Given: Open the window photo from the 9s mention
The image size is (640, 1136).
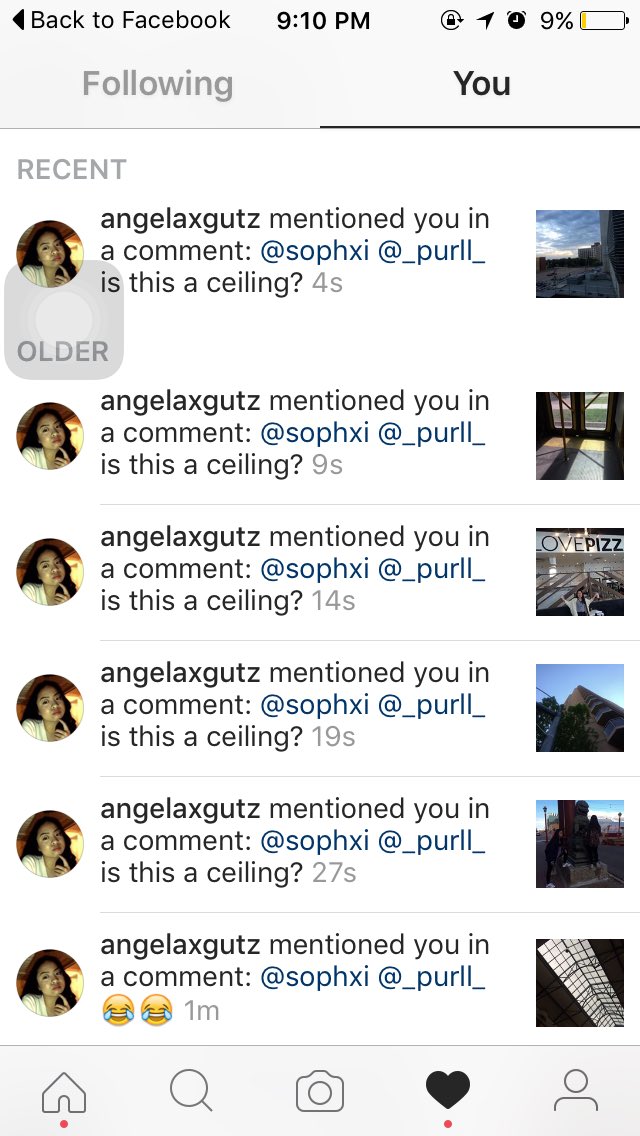Looking at the screenshot, I should coord(580,435).
